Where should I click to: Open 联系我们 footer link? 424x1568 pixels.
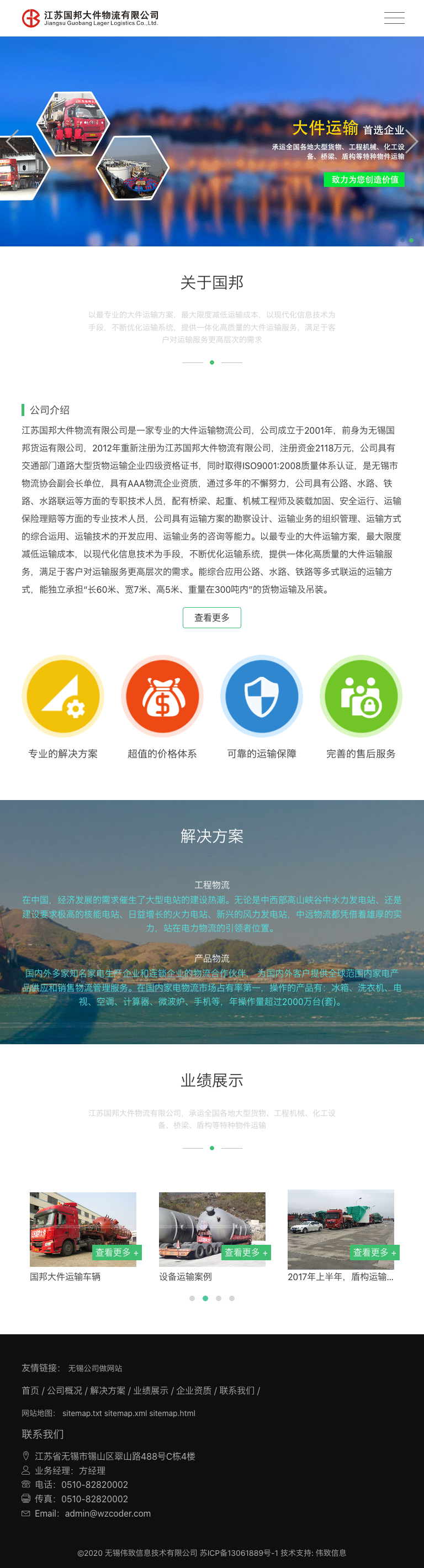(237, 1390)
